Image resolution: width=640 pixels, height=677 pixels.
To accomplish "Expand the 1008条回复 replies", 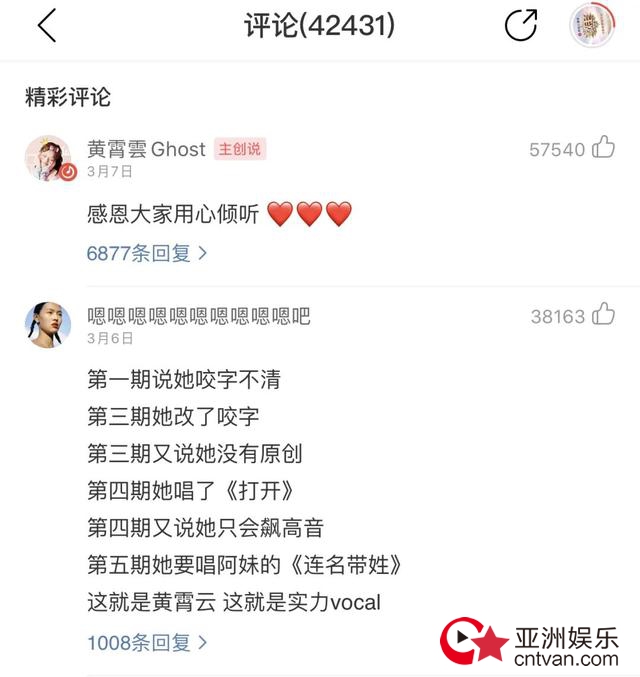I will [147, 642].
